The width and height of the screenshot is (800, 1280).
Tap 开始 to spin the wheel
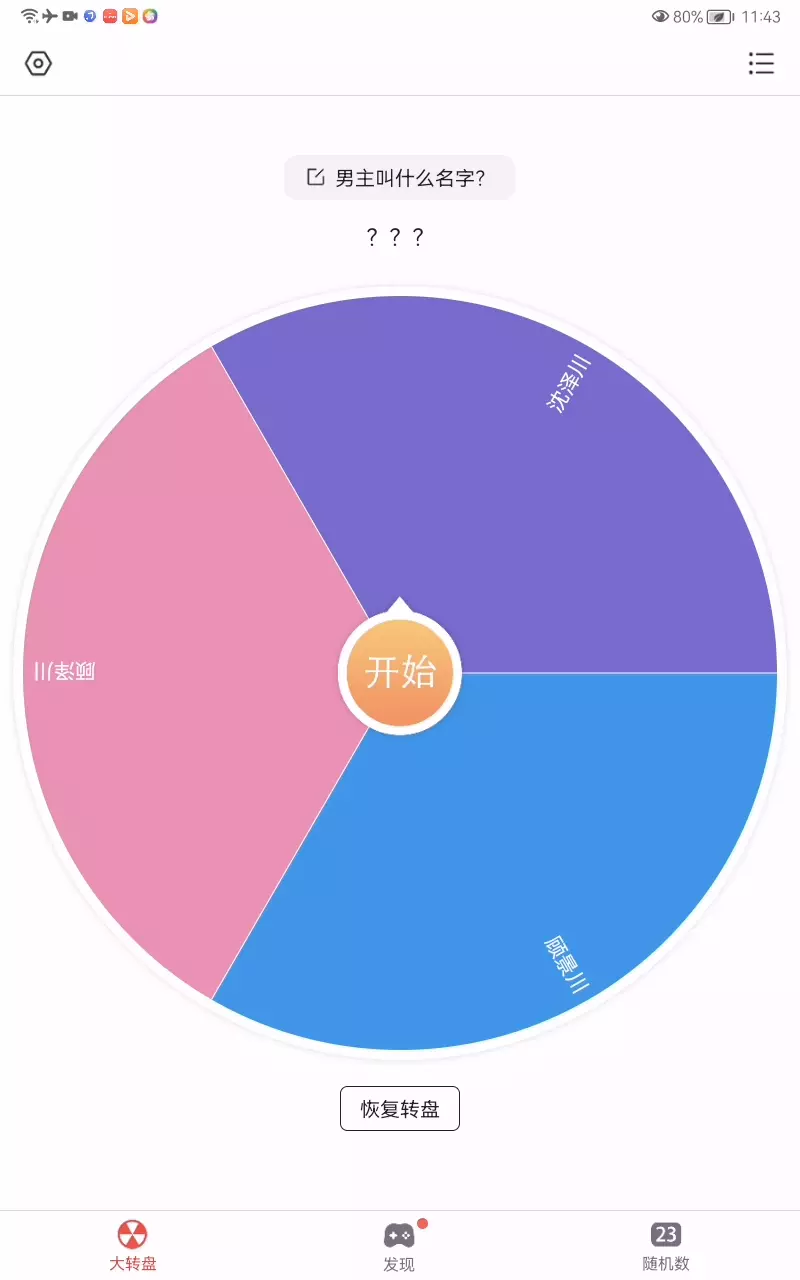[x=400, y=673]
